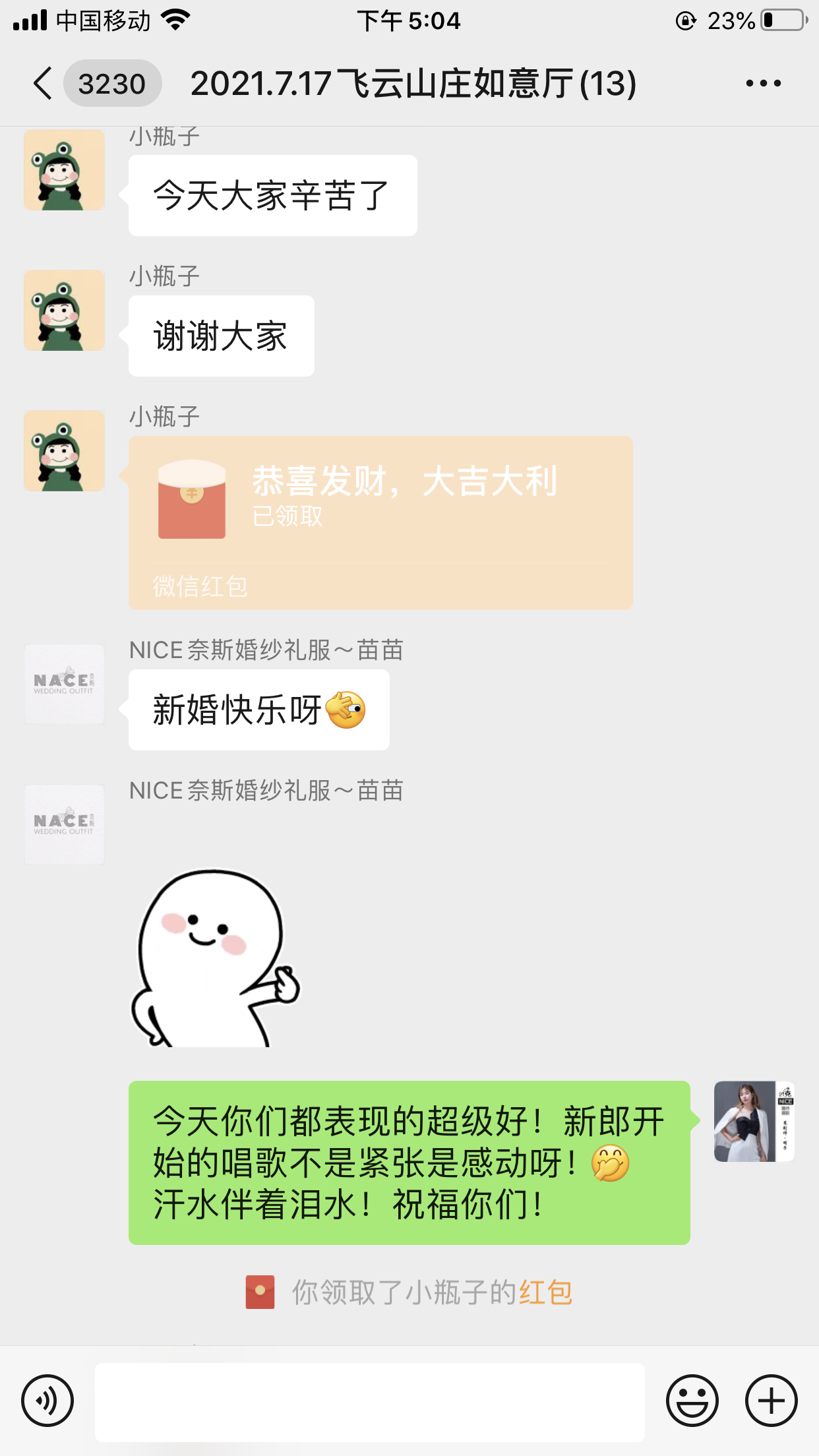Open the plus attachments menu

(771, 1401)
